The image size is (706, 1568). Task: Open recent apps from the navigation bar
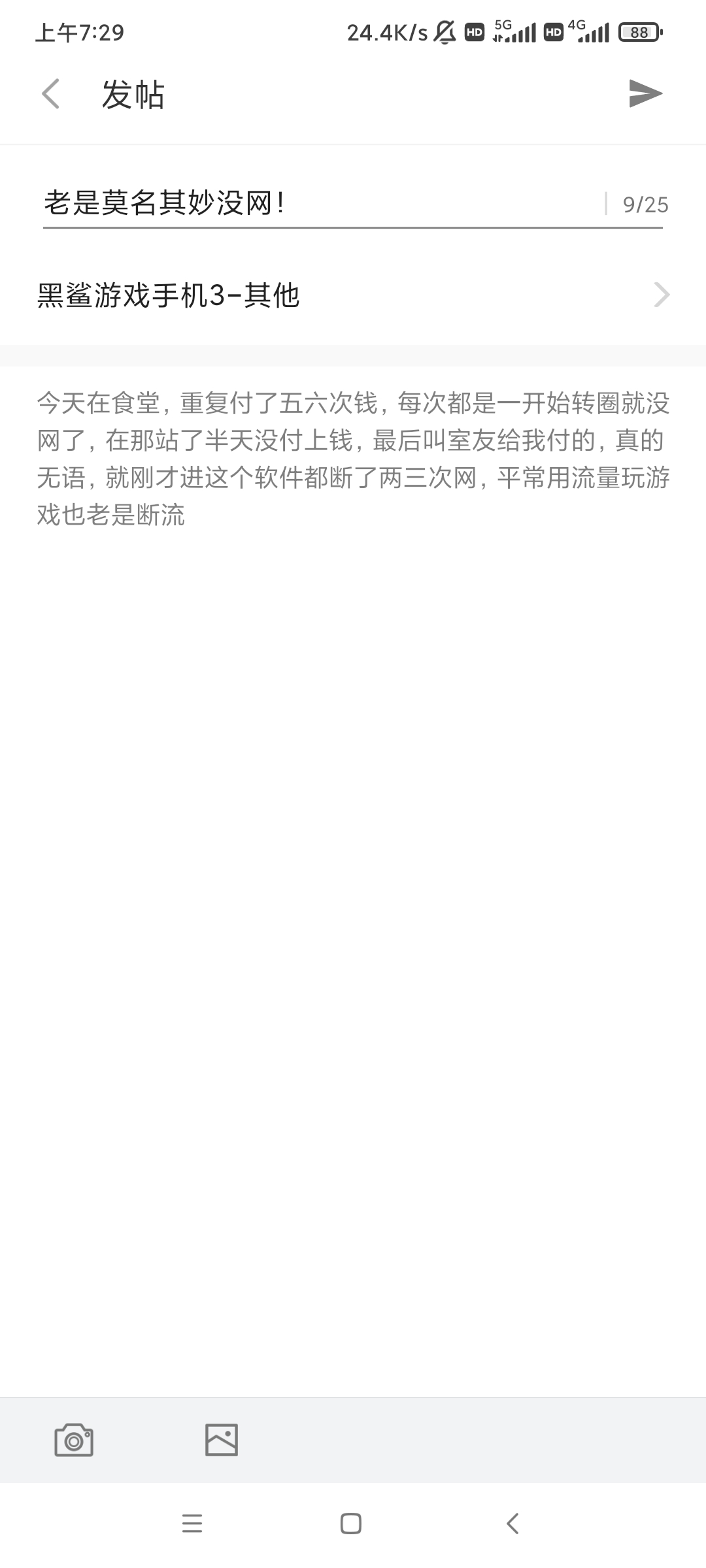192,1523
